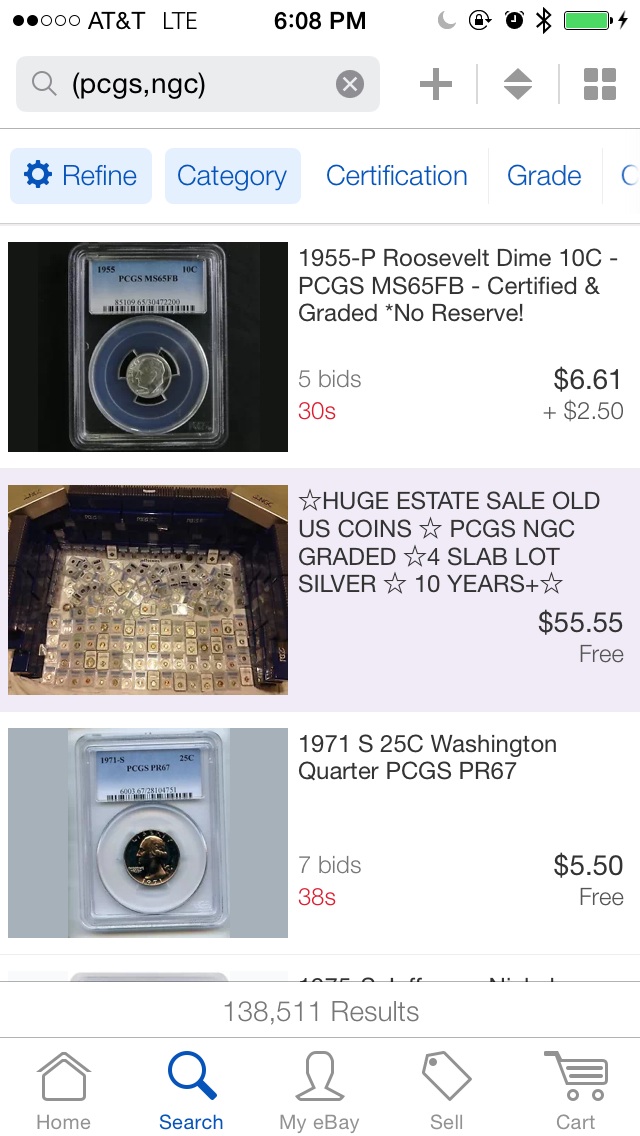Go to the Home tab
The width and height of the screenshot is (640, 1136).
pos(63,1090)
